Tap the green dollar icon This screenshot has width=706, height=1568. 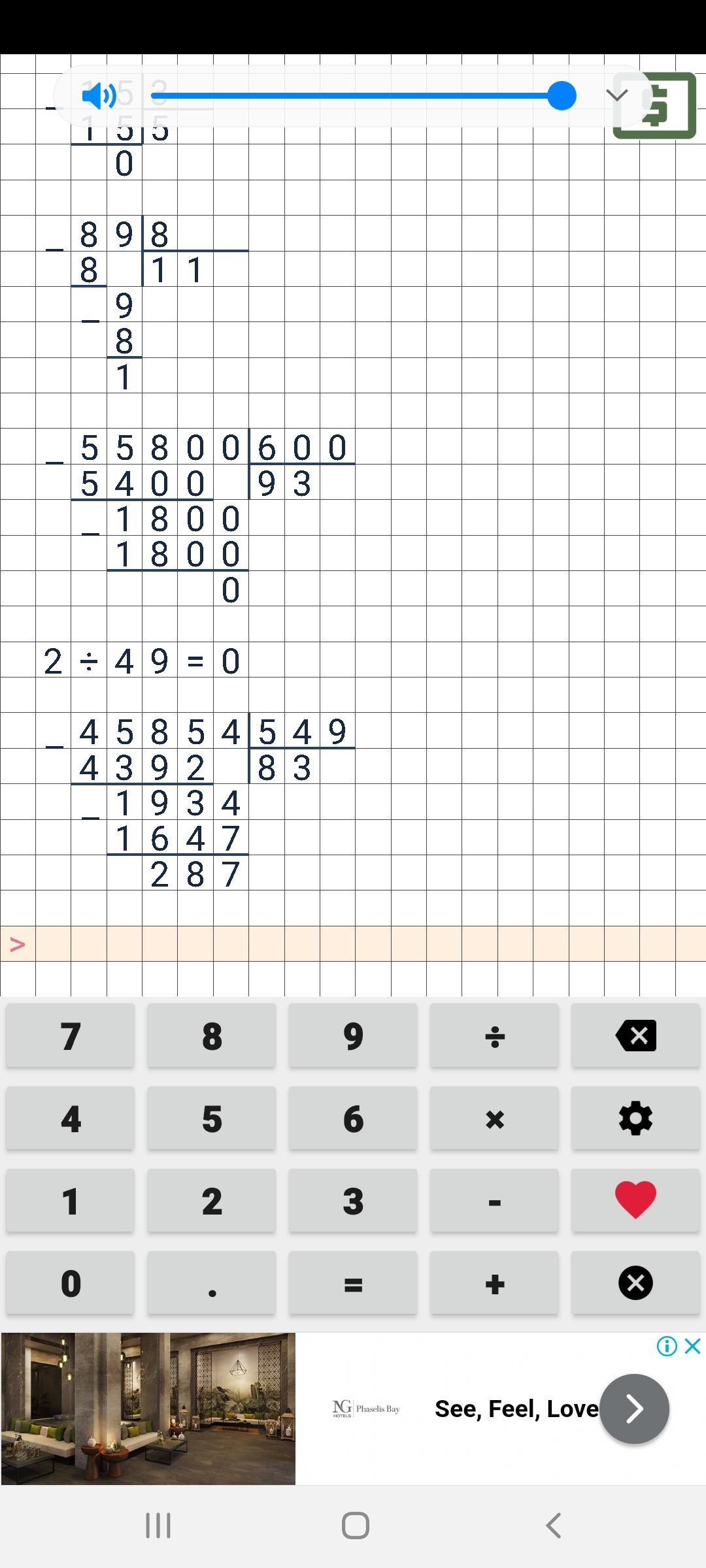click(x=654, y=105)
